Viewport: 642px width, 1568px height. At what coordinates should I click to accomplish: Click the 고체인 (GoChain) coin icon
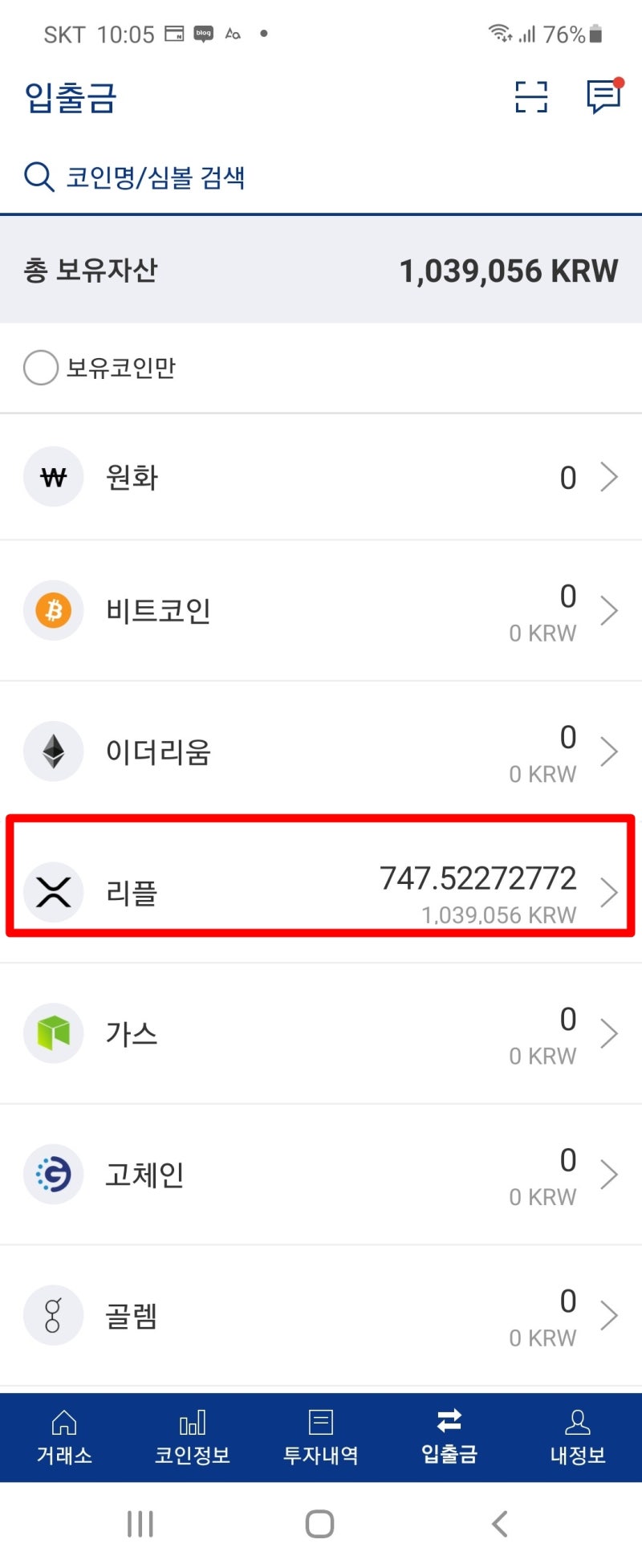[53, 1174]
